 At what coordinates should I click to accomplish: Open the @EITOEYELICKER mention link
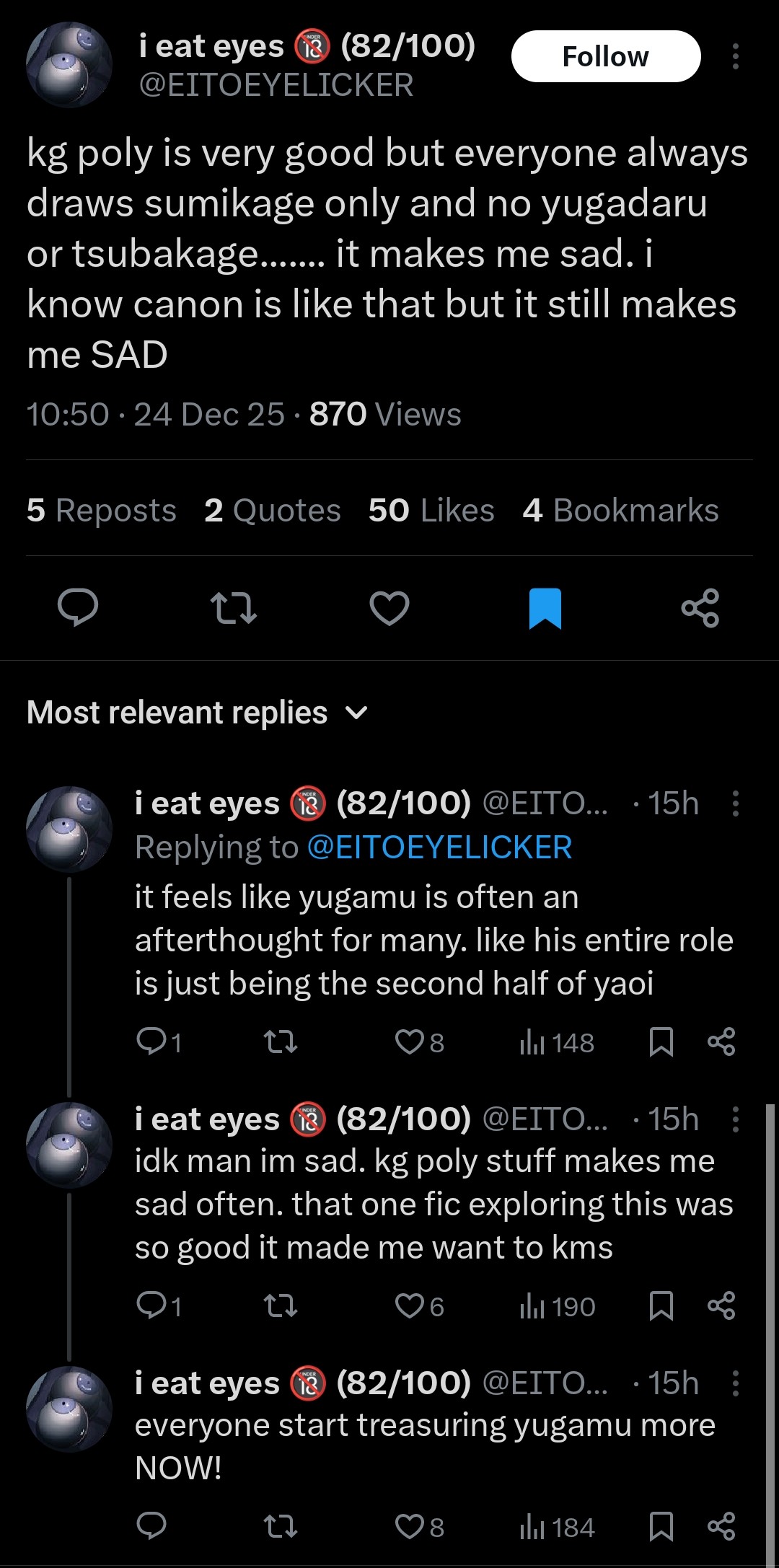click(439, 847)
